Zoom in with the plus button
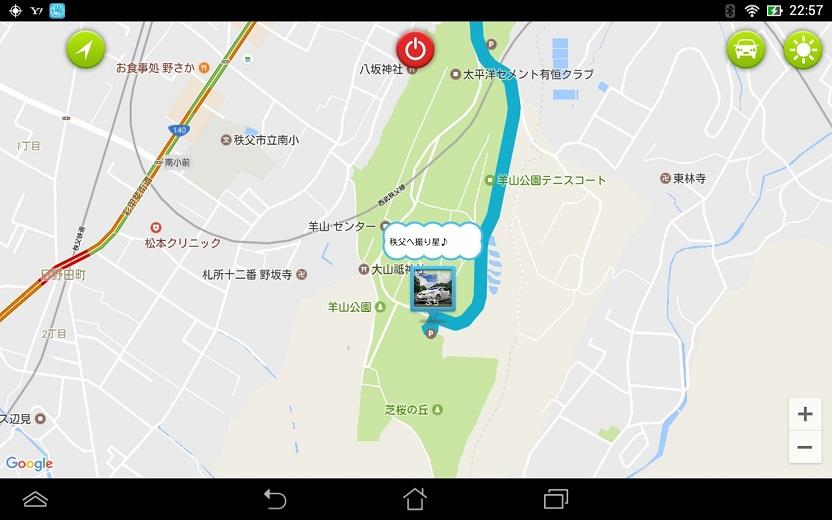This screenshot has width=832, height=520. [x=805, y=414]
